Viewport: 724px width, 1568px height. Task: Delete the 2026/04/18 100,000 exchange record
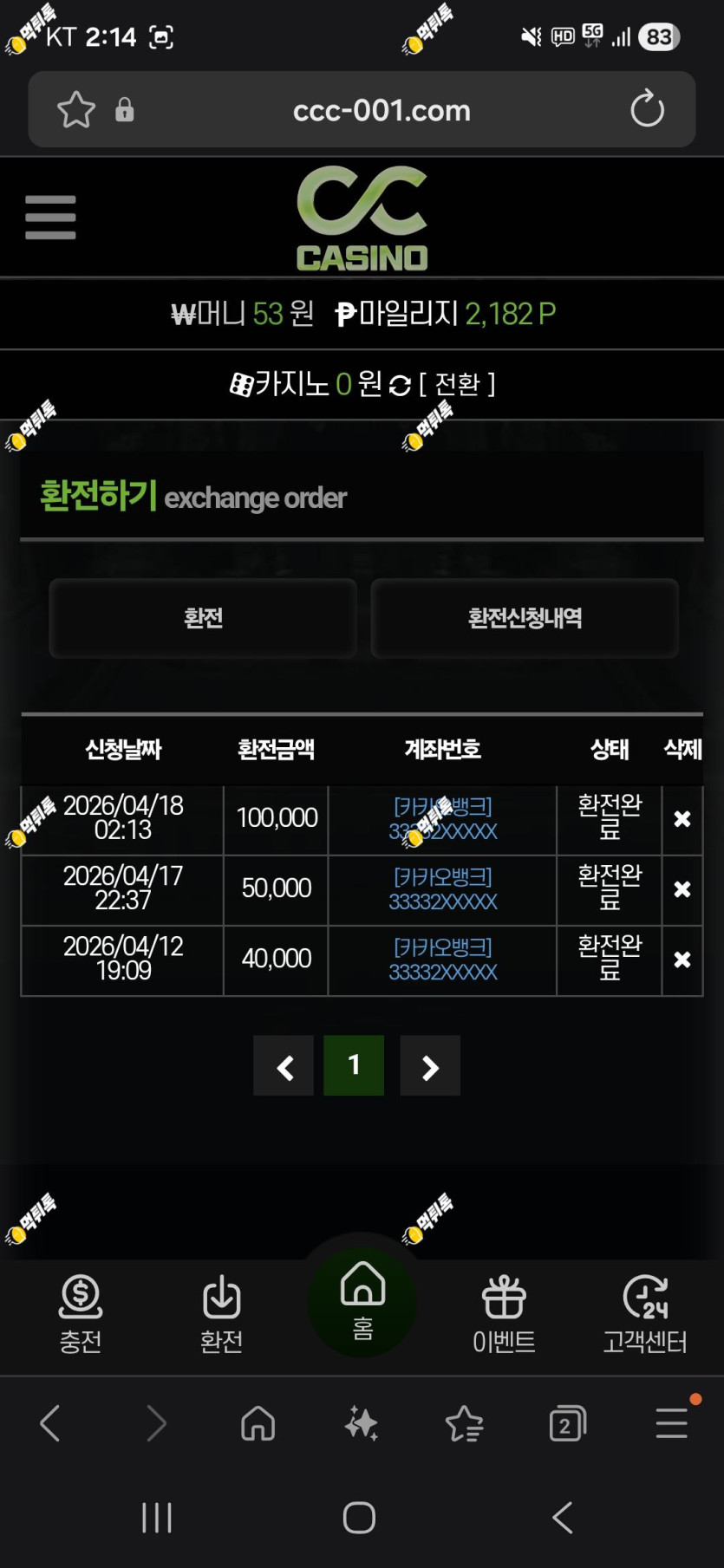click(x=682, y=818)
